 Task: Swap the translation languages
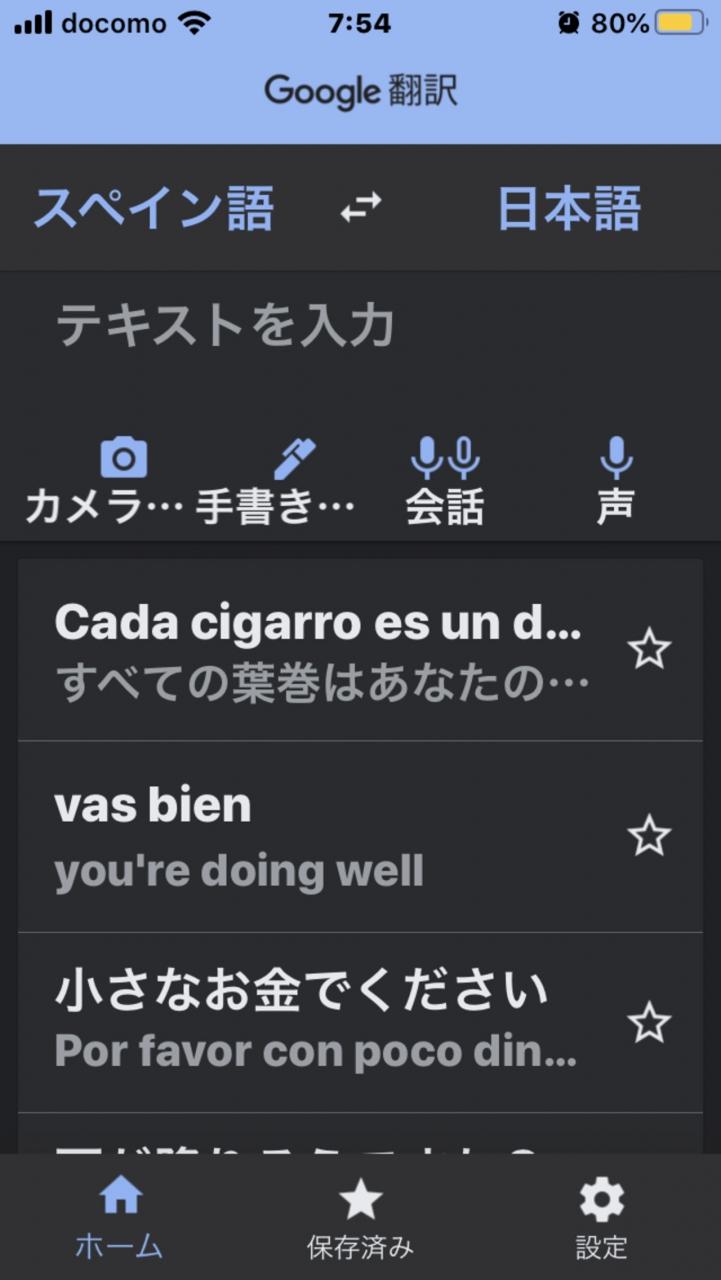coord(360,208)
